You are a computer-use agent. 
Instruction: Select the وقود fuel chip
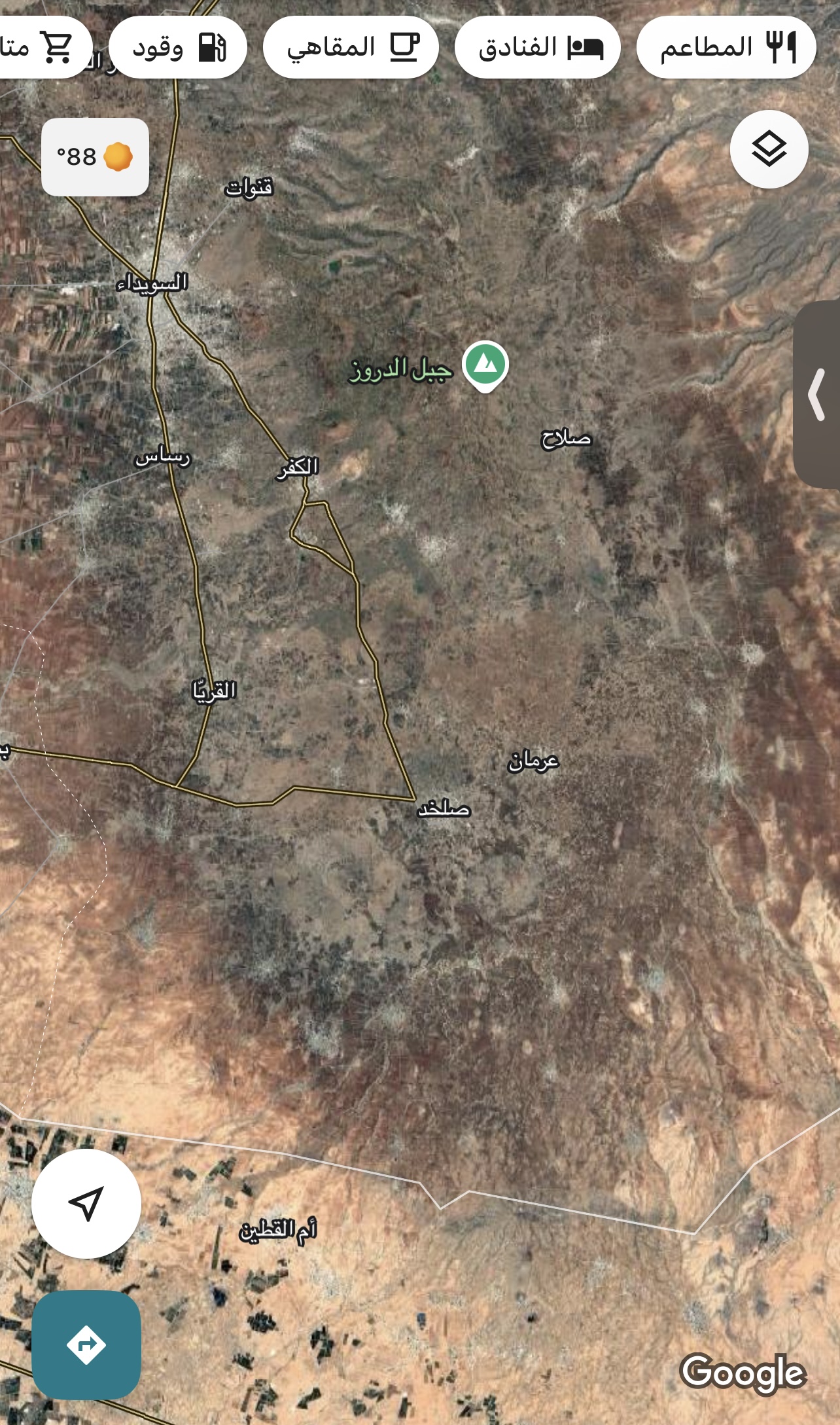178,47
